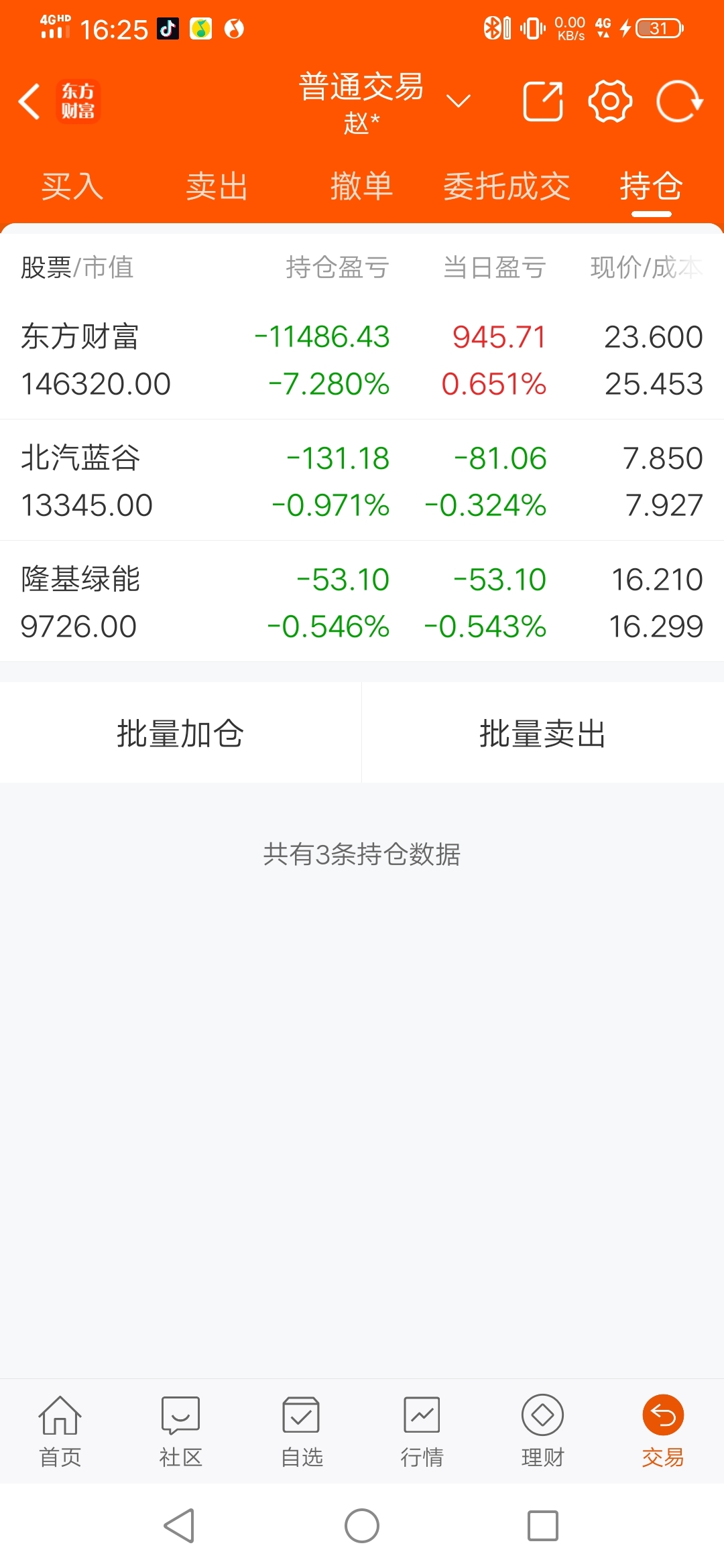Tap the system home button
This screenshot has width=724, height=1568.
[362, 1526]
